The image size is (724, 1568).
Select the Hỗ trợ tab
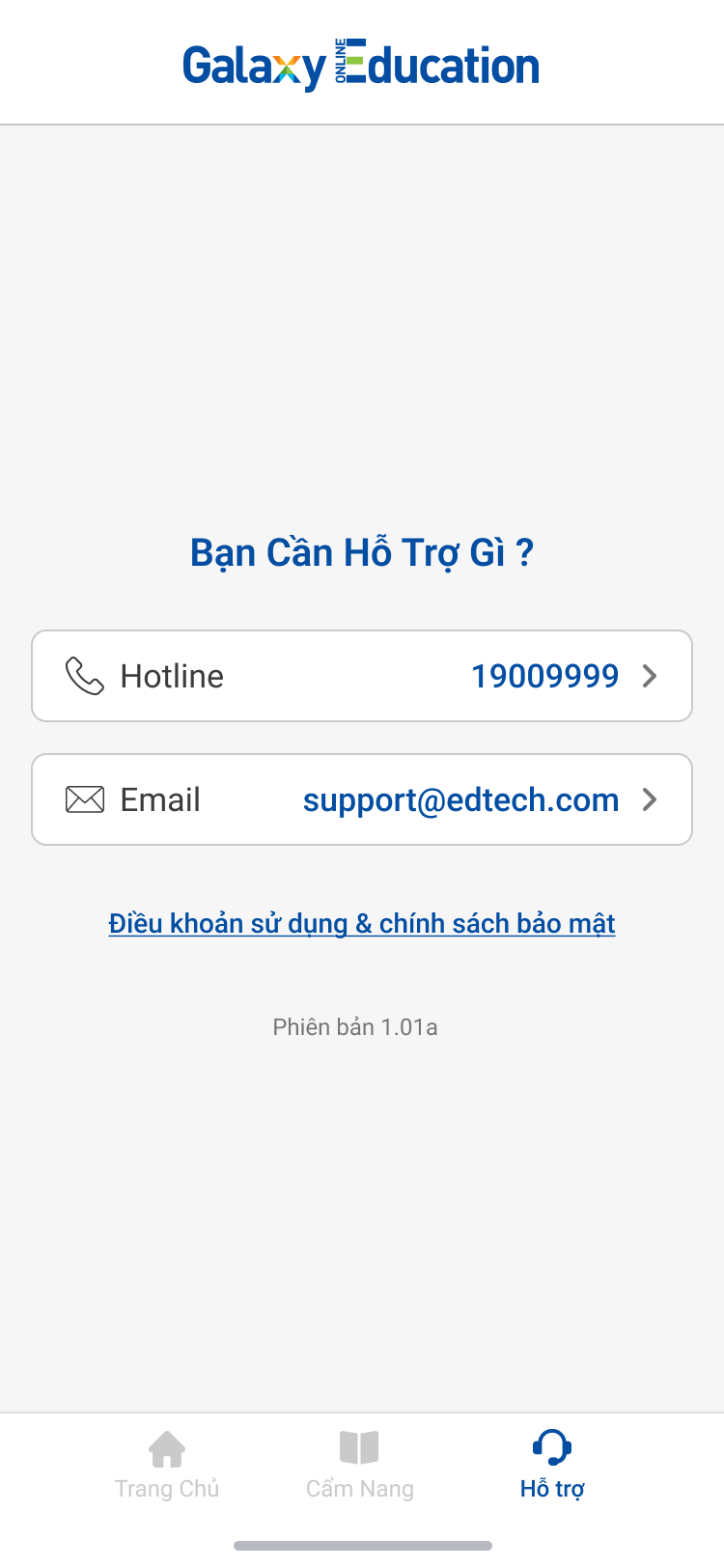(552, 1466)
